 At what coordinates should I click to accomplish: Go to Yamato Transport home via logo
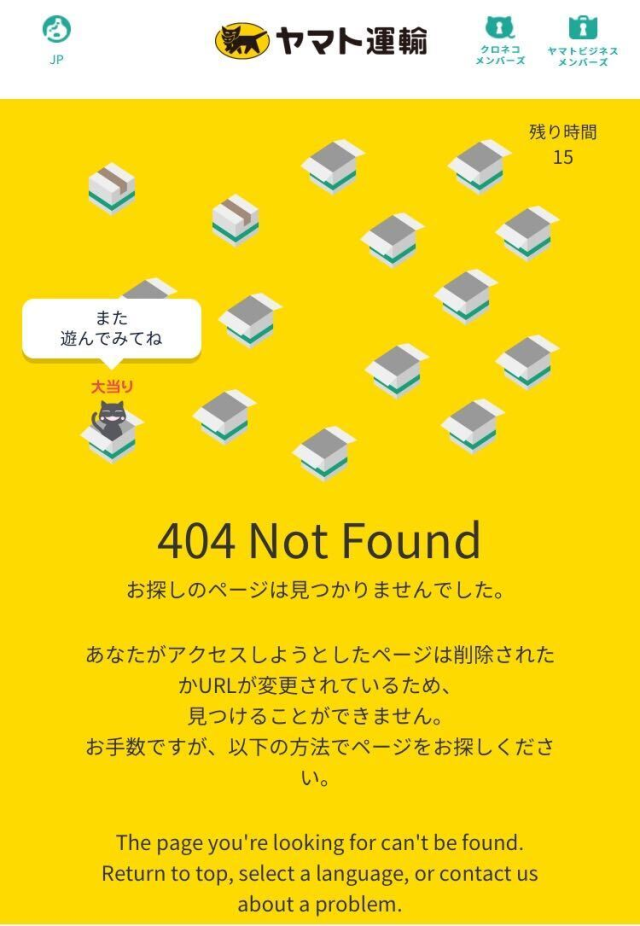320,41
